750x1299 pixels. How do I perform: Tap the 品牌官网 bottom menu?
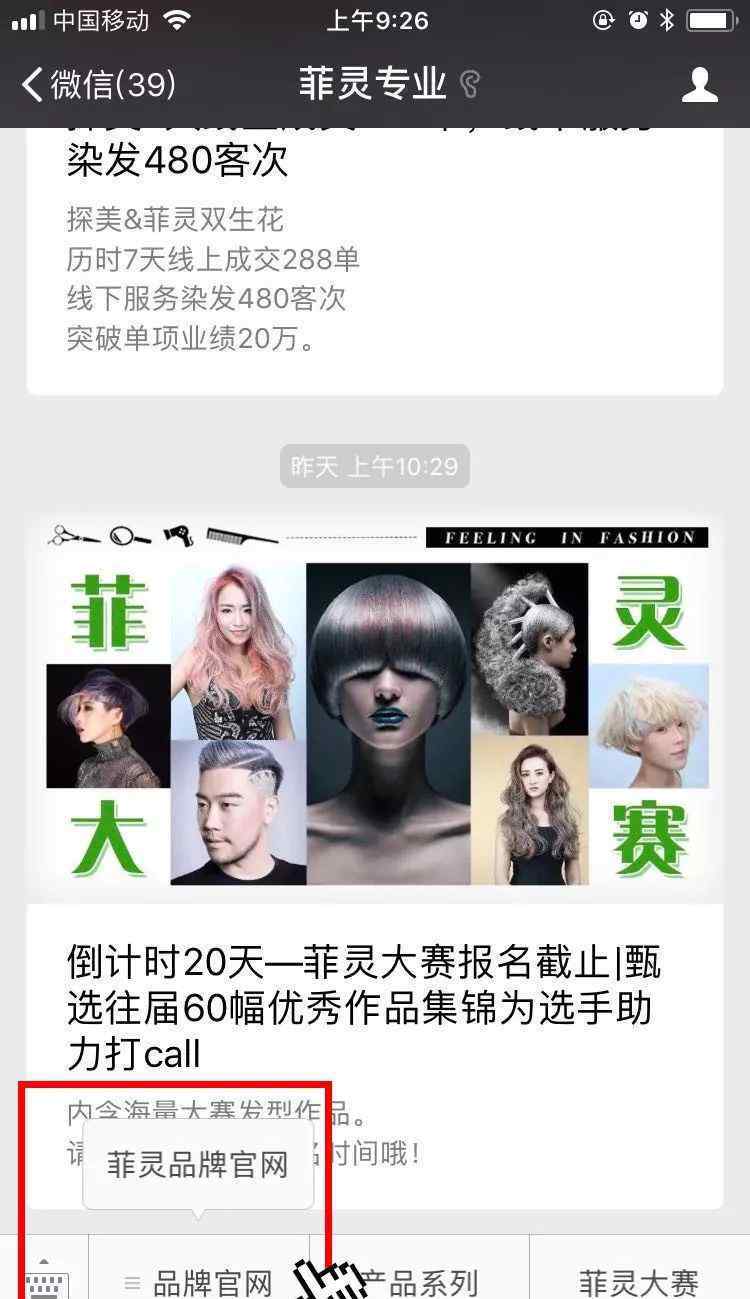click(x=199, y=1278)
